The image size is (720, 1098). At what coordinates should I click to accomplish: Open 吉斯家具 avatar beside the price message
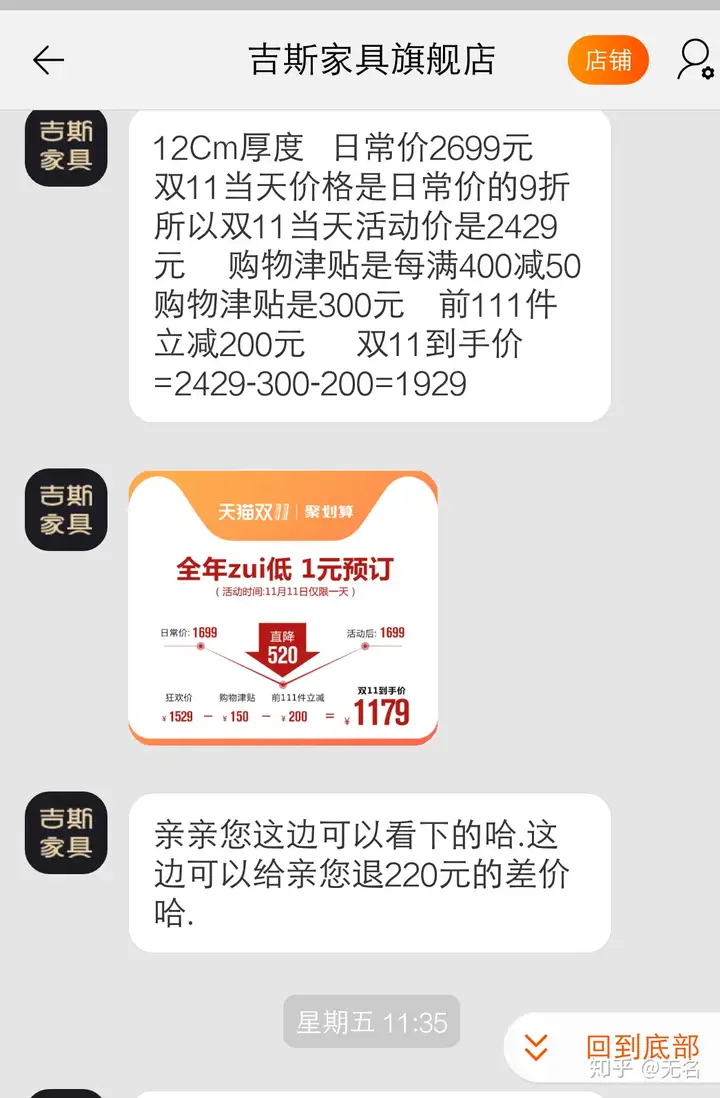66,146
